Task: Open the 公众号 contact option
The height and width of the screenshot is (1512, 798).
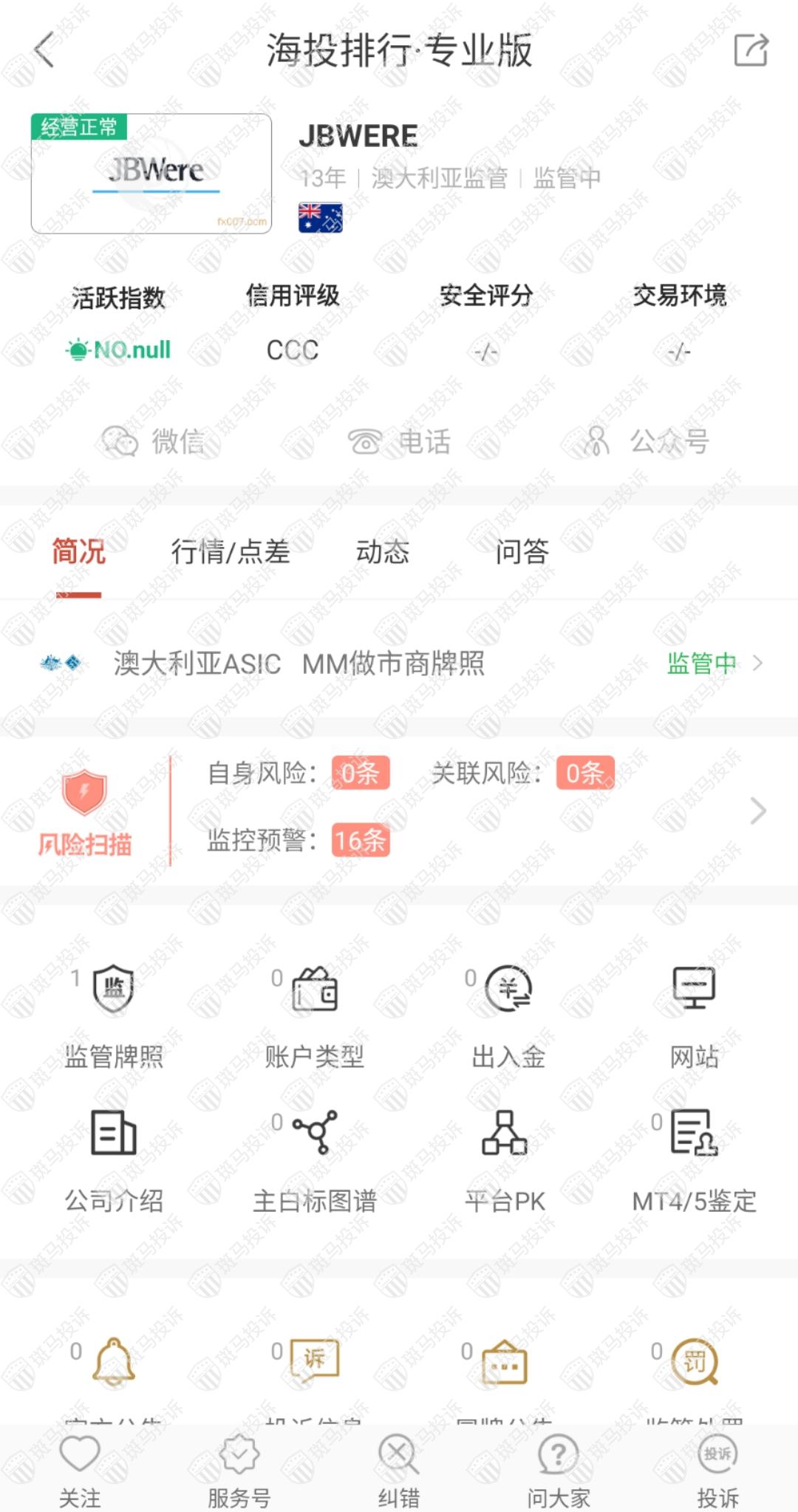Action: point(647,441)
